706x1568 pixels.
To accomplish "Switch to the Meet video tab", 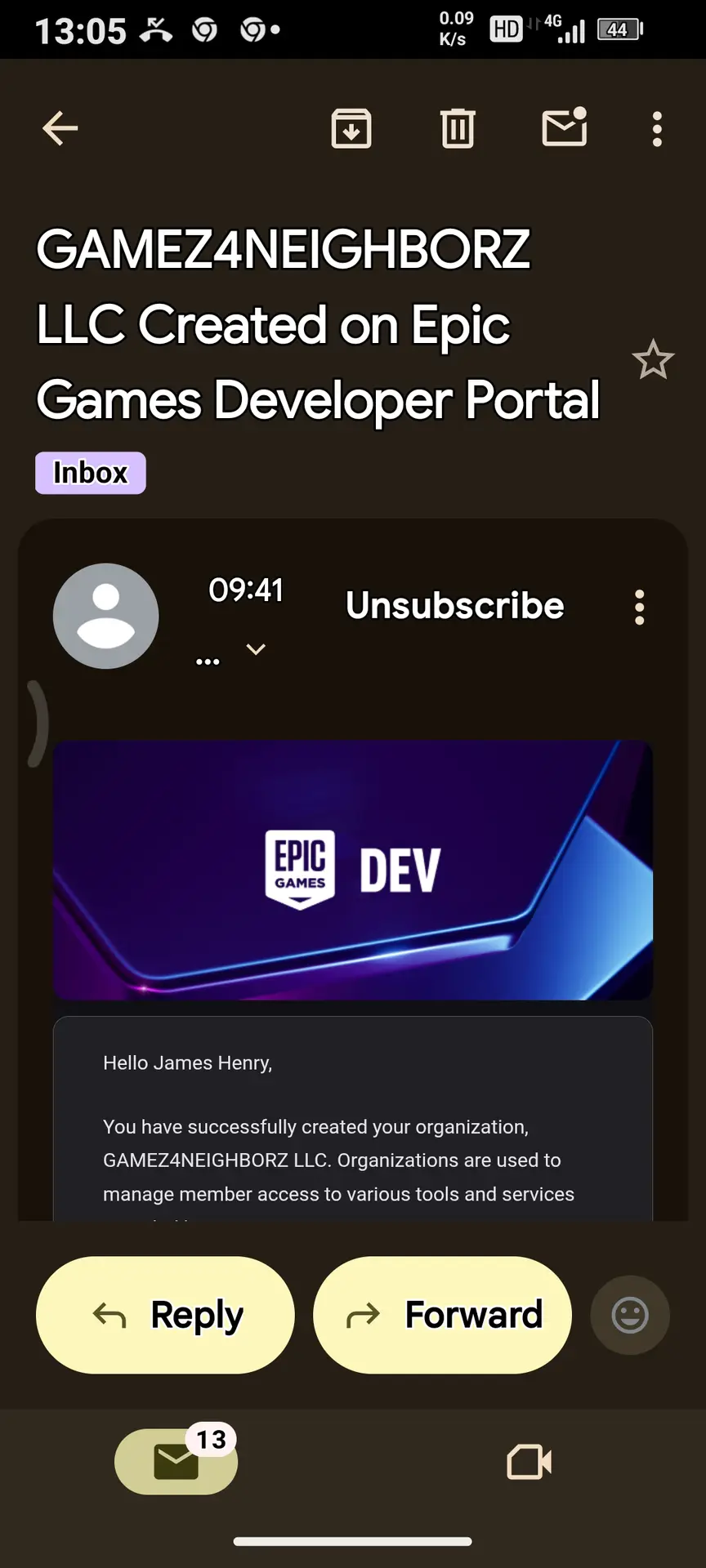I will (529, 1461).
